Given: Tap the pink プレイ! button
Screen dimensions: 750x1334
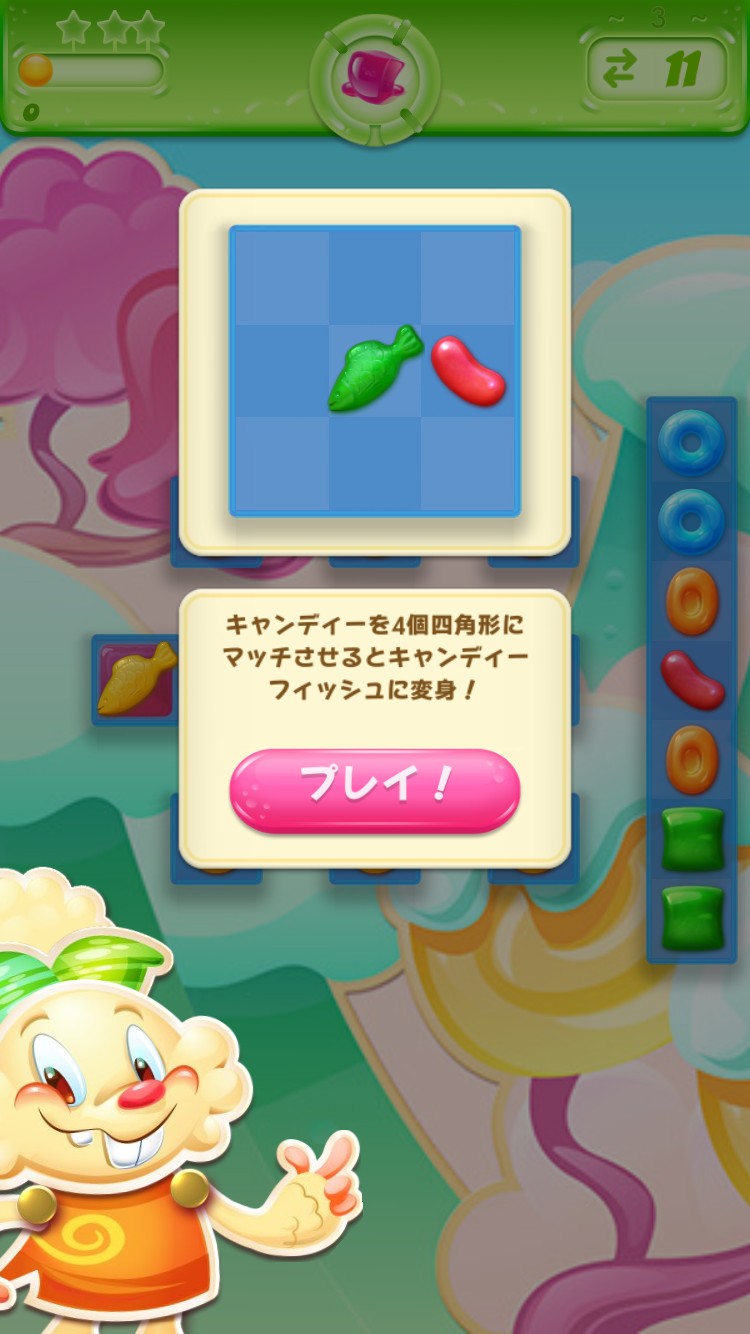Looking at the screenshot, I should pos(375,790).
